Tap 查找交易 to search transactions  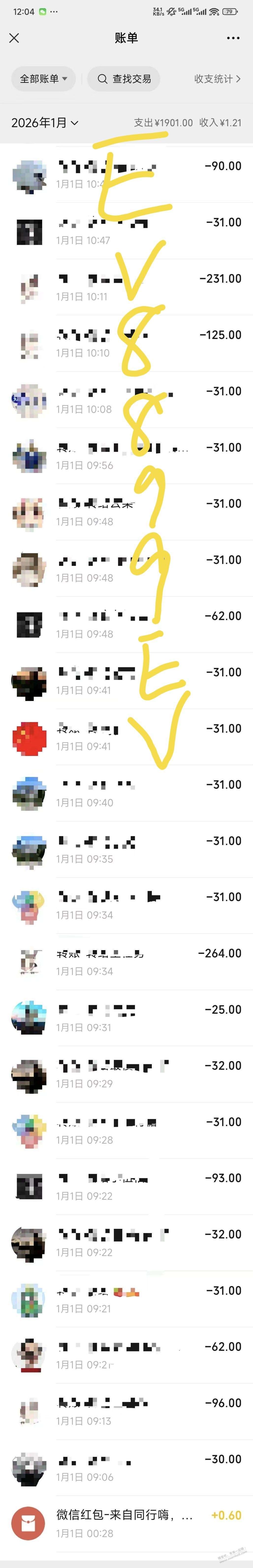point(124,79)
